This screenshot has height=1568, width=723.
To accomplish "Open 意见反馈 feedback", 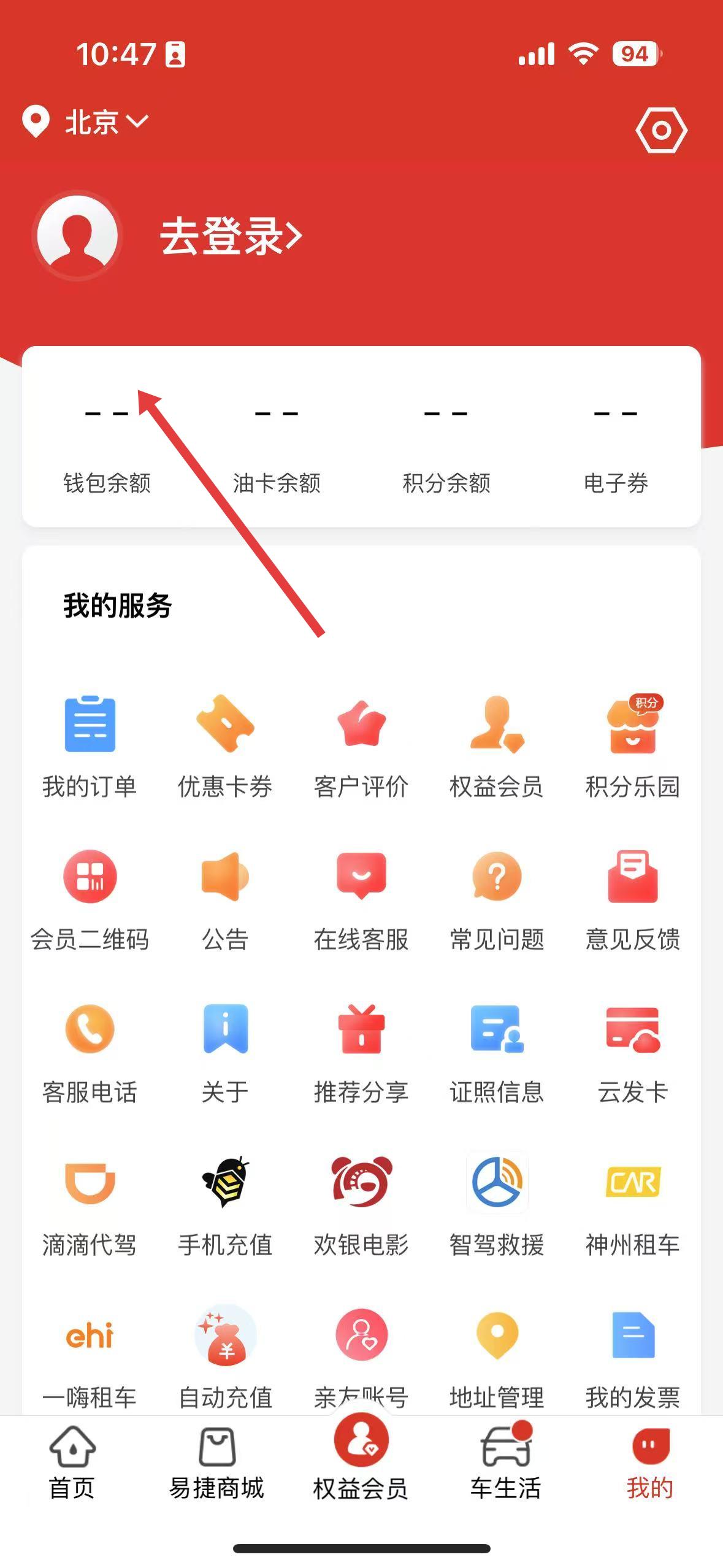I will [632, 899].
